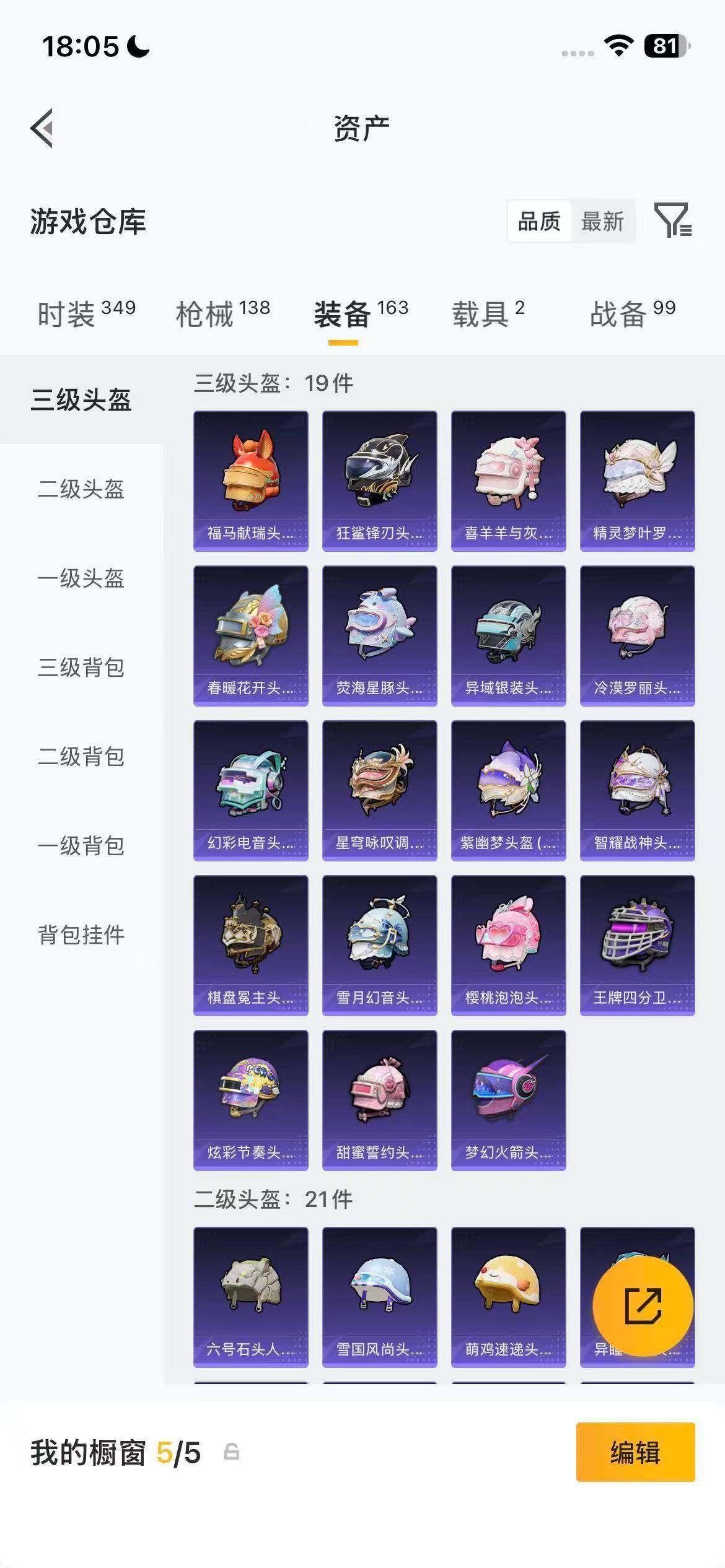
Task: Open the 狂鲨锋刃头盔 item
Action: click(x=379, y=481)
